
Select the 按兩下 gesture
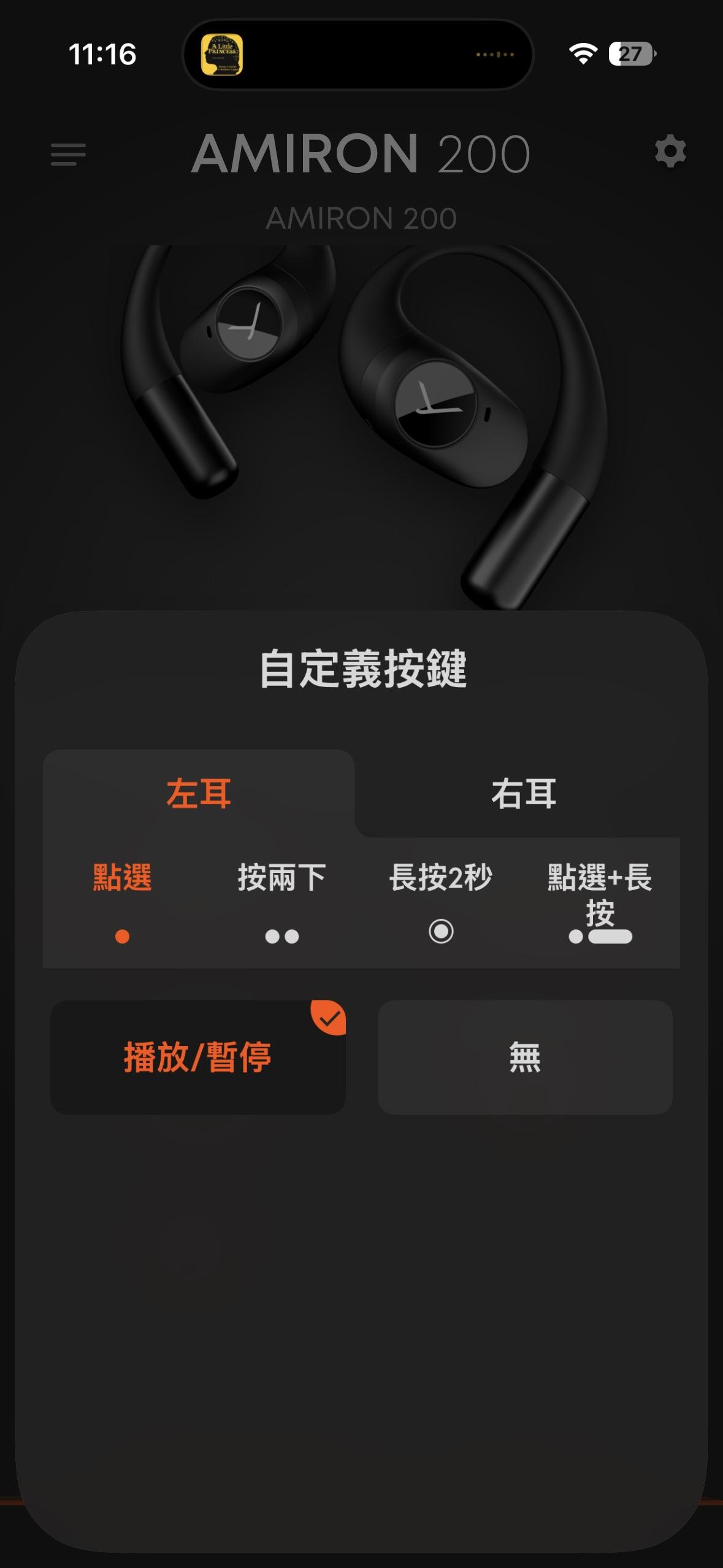point(281,901)
